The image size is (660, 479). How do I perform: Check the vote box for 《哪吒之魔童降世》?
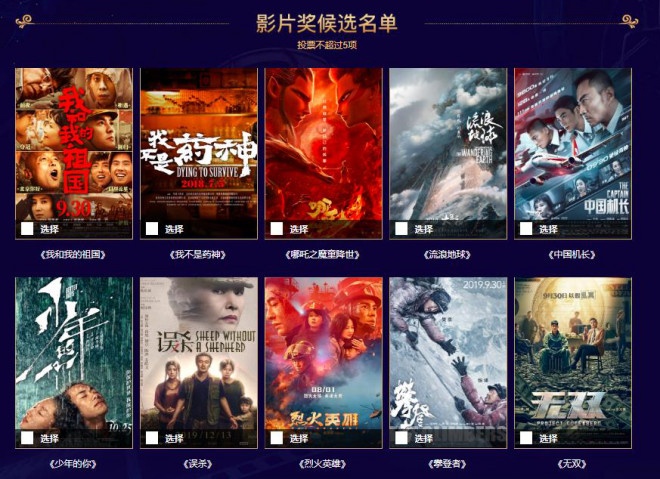pyautogui.click(x=277, y=229)
